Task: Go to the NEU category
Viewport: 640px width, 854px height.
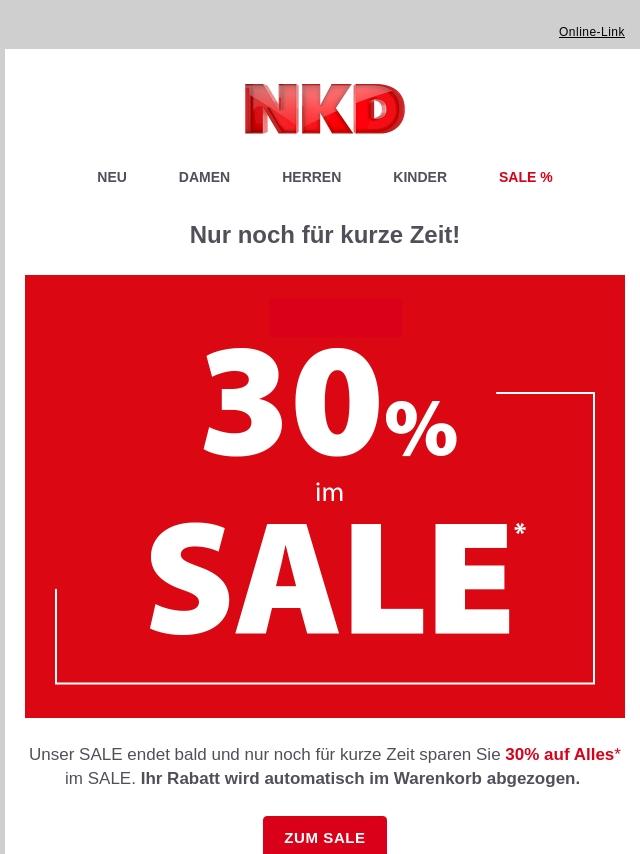Action: click(x=112, y=177)
